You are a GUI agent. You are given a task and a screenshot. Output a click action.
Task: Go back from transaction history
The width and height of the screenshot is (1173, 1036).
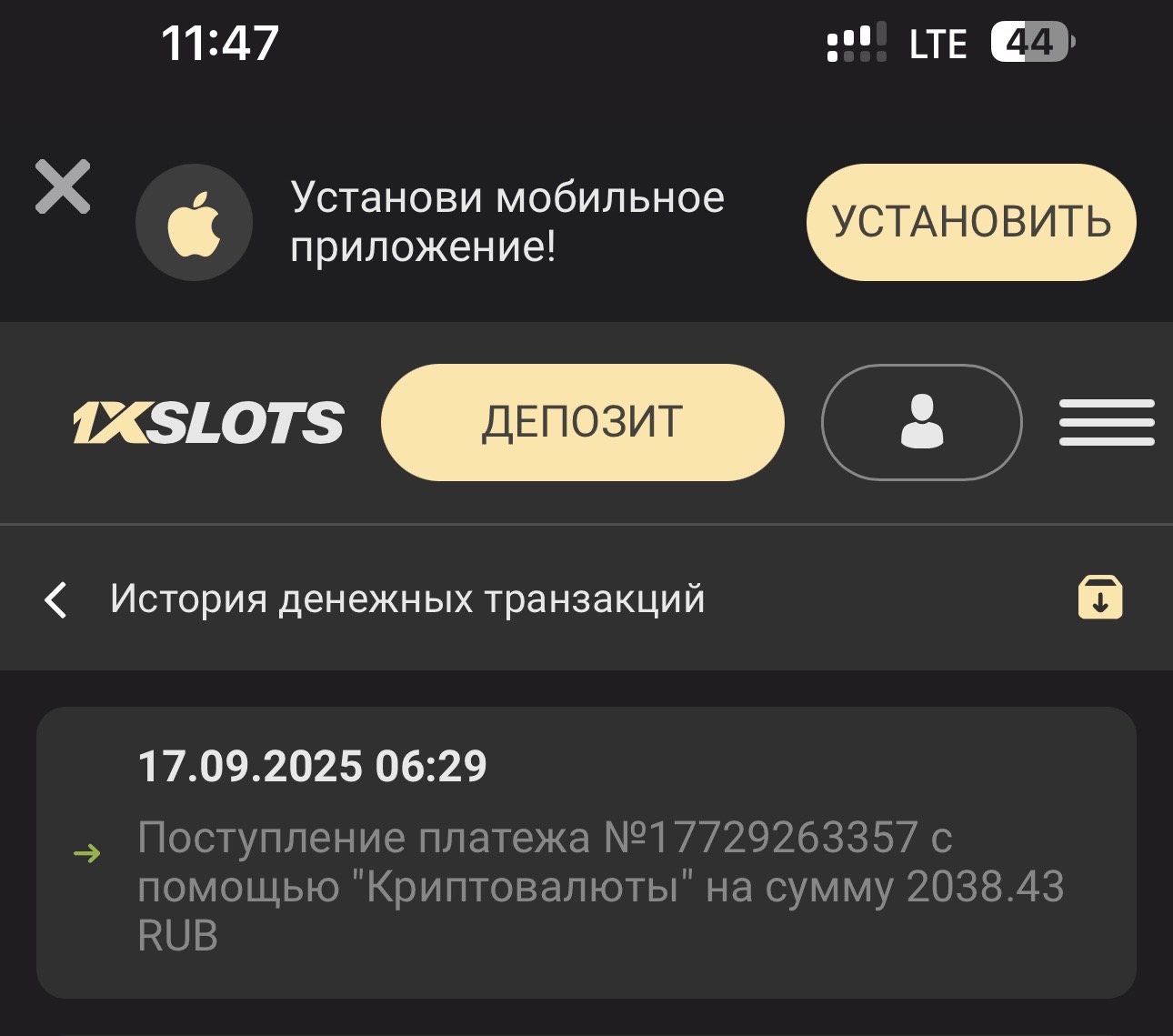[x=56, y=599]
